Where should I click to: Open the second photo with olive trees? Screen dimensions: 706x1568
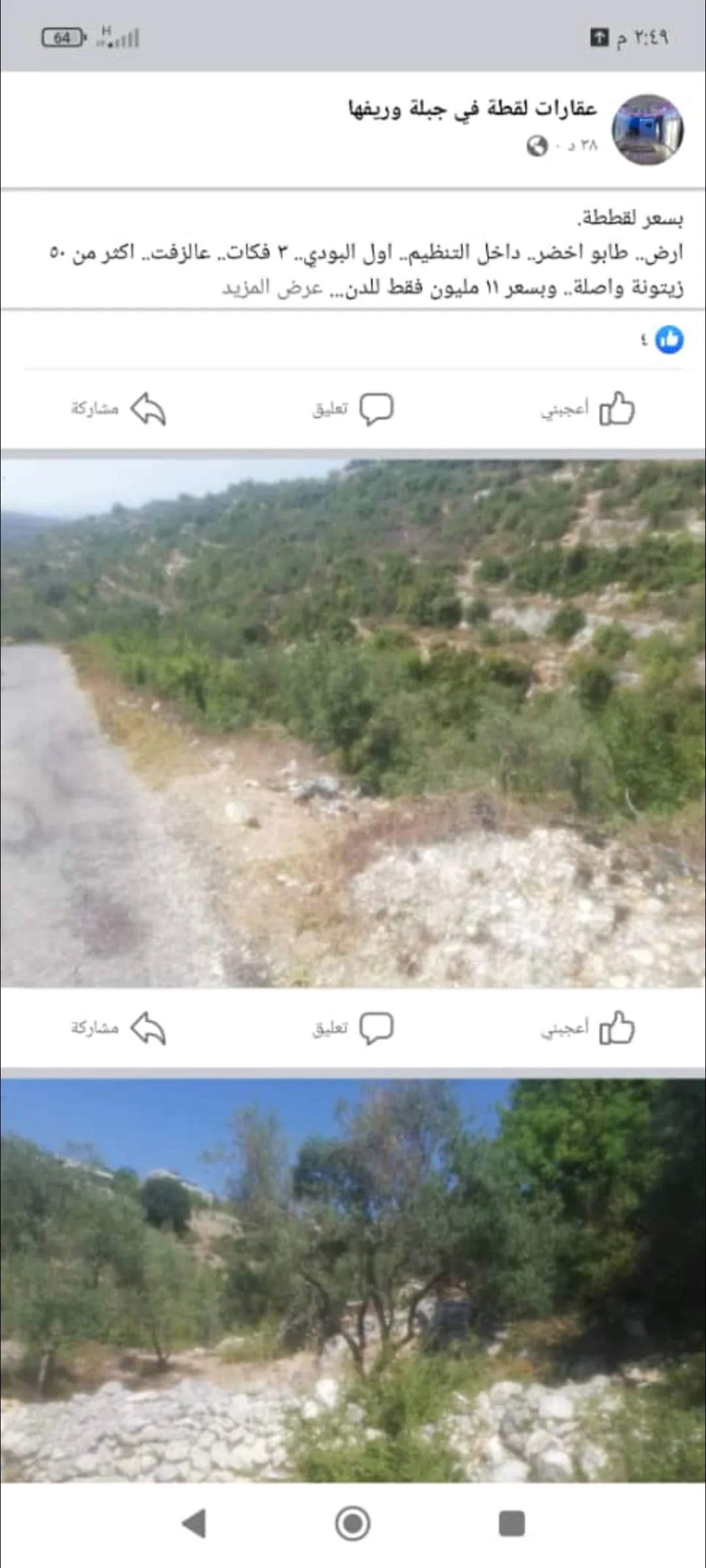click(x=353, y=1274)
